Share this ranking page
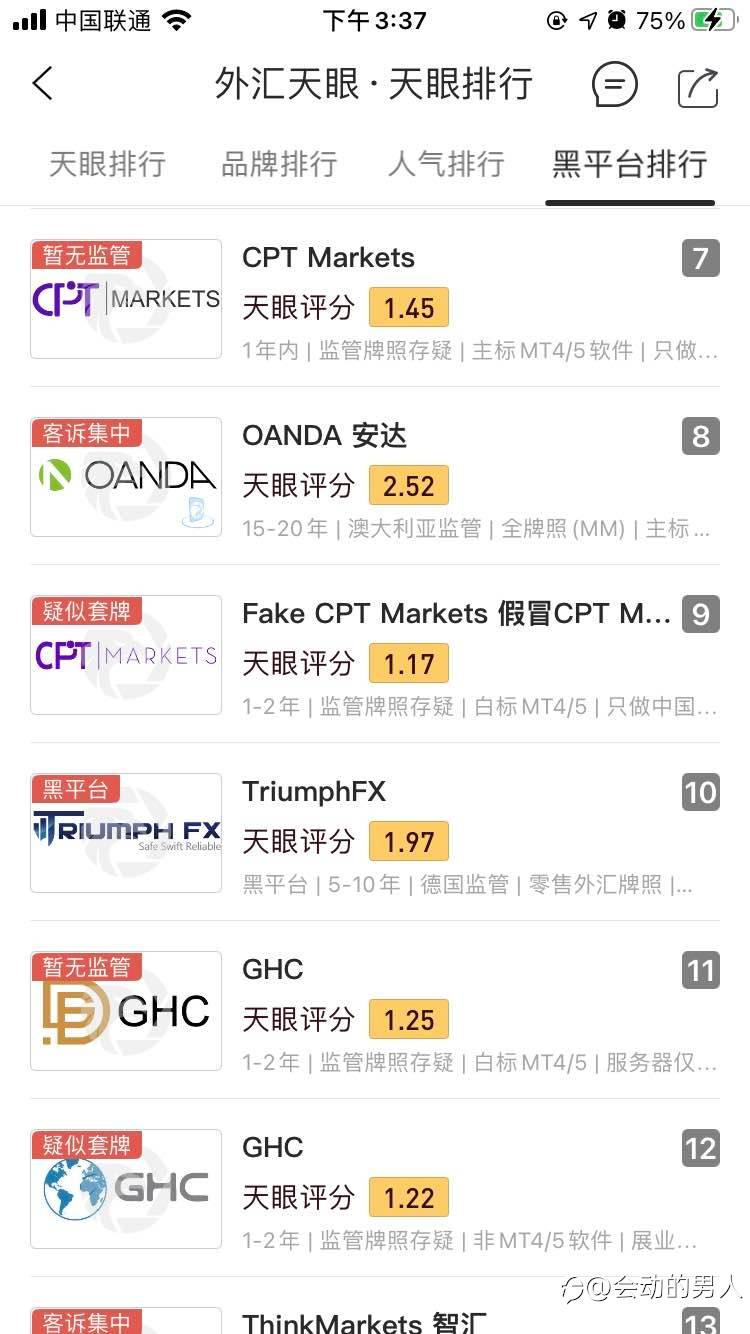This screenshot has width=750, height=1334. click(x=698, y=86)
